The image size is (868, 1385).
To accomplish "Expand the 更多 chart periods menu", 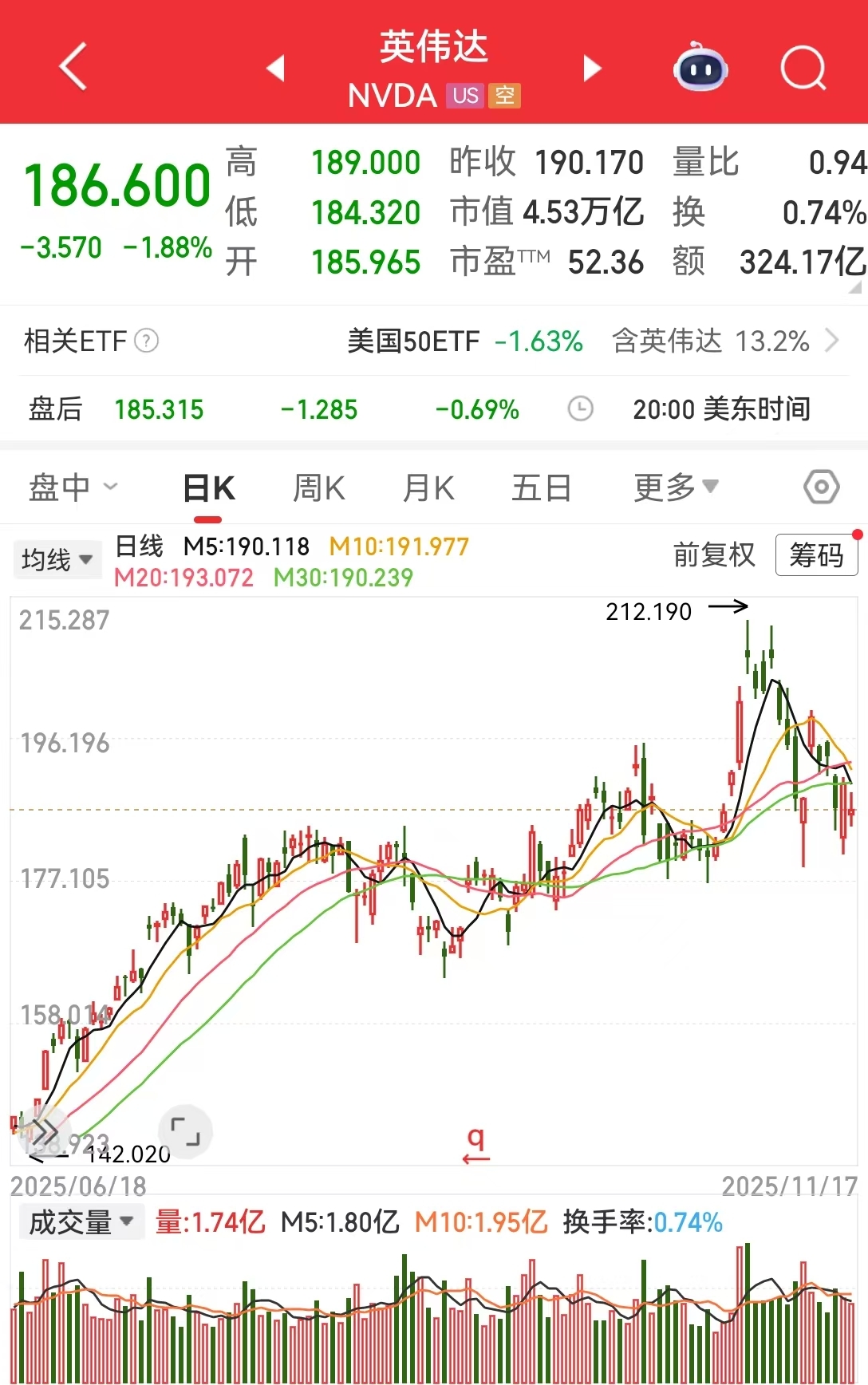I will [677, 487].
